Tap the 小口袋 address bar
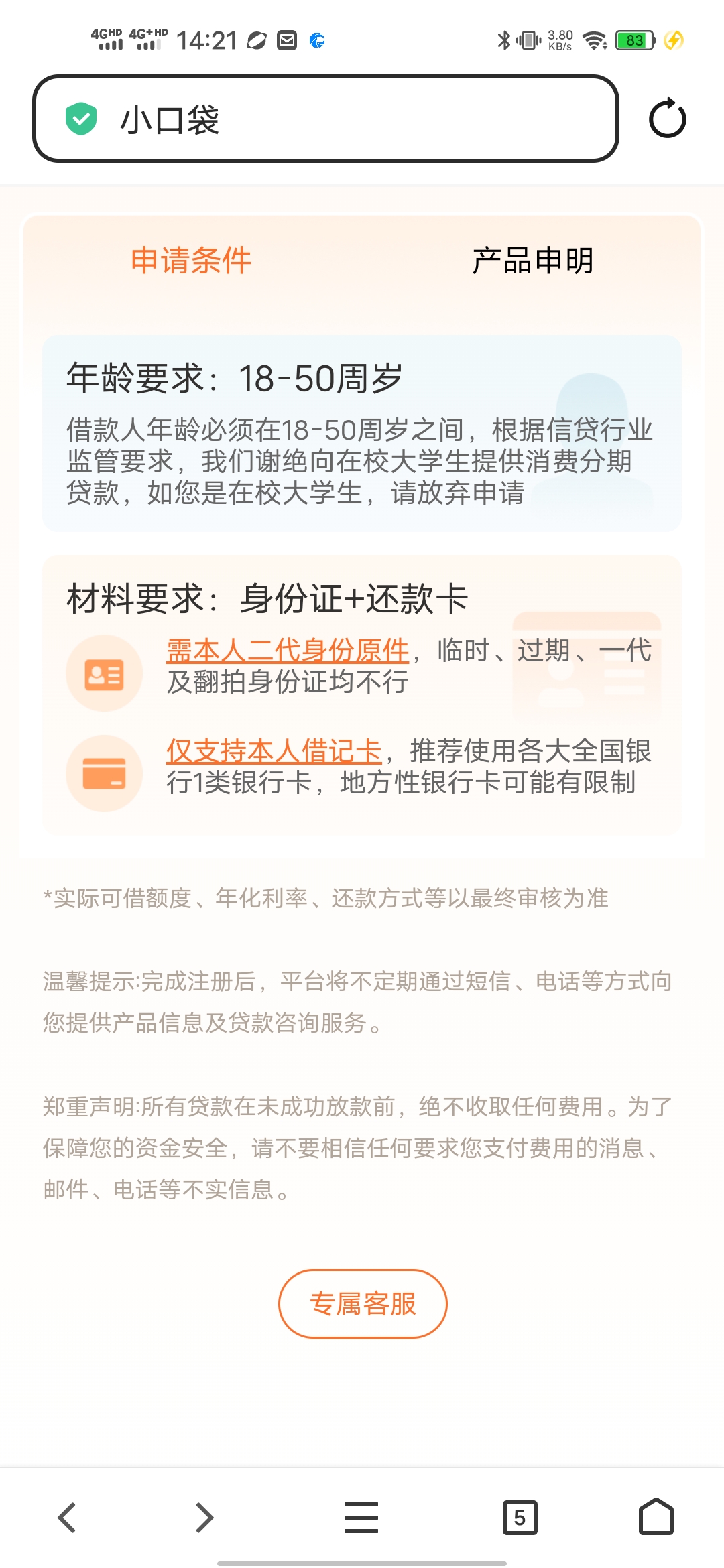The image size is (724, 1568). [325, 119]
